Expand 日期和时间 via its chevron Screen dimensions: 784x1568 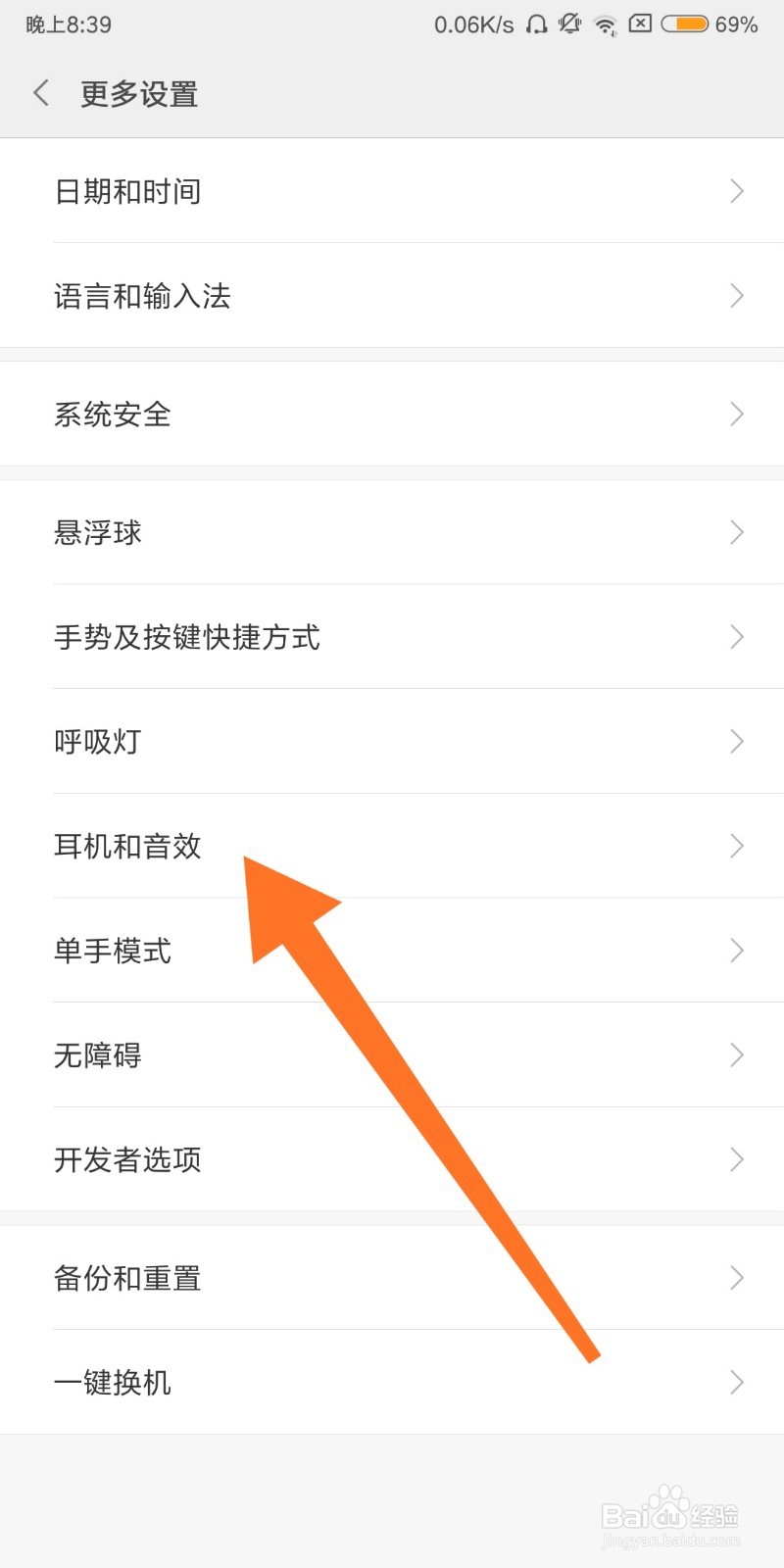[737, 191]
